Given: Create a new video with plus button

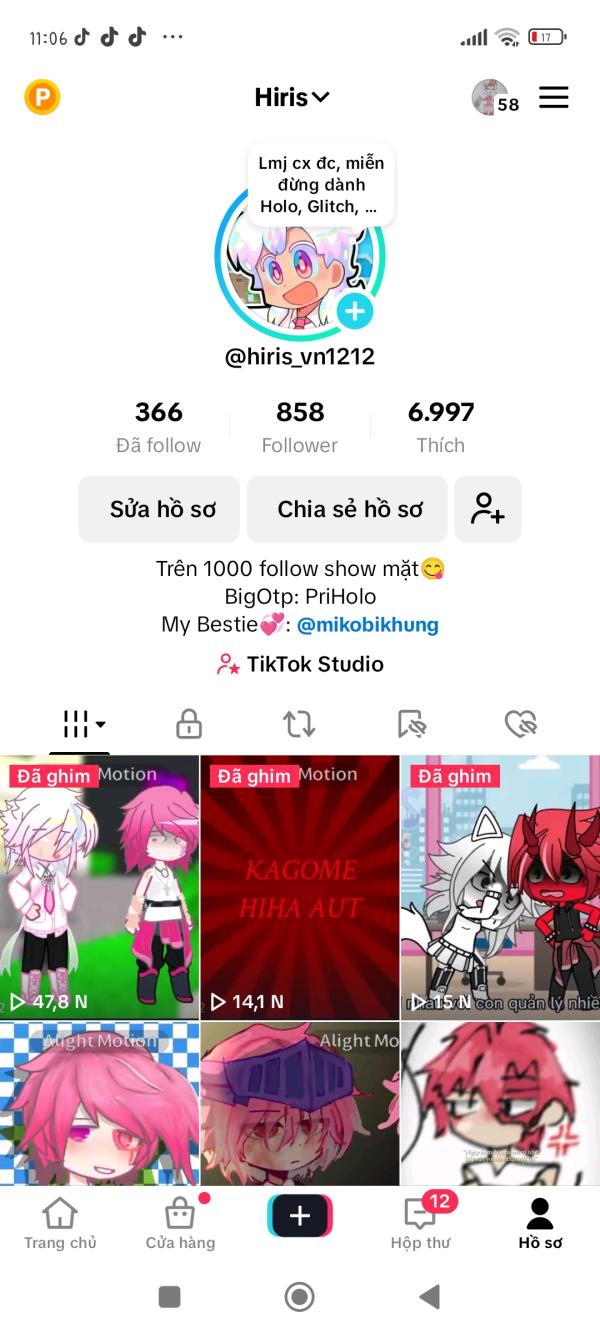Looking at the screenshot, I should click(300, 1216).
